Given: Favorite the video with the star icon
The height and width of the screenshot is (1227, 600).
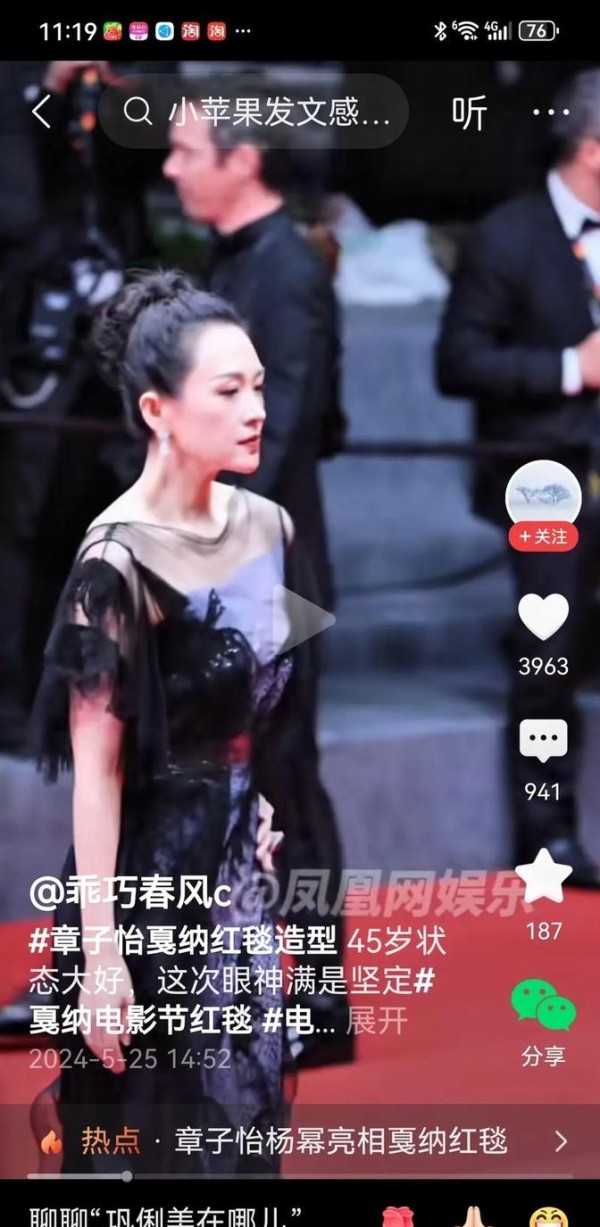Looking at the screenshot, I should [x=543, y=877].
